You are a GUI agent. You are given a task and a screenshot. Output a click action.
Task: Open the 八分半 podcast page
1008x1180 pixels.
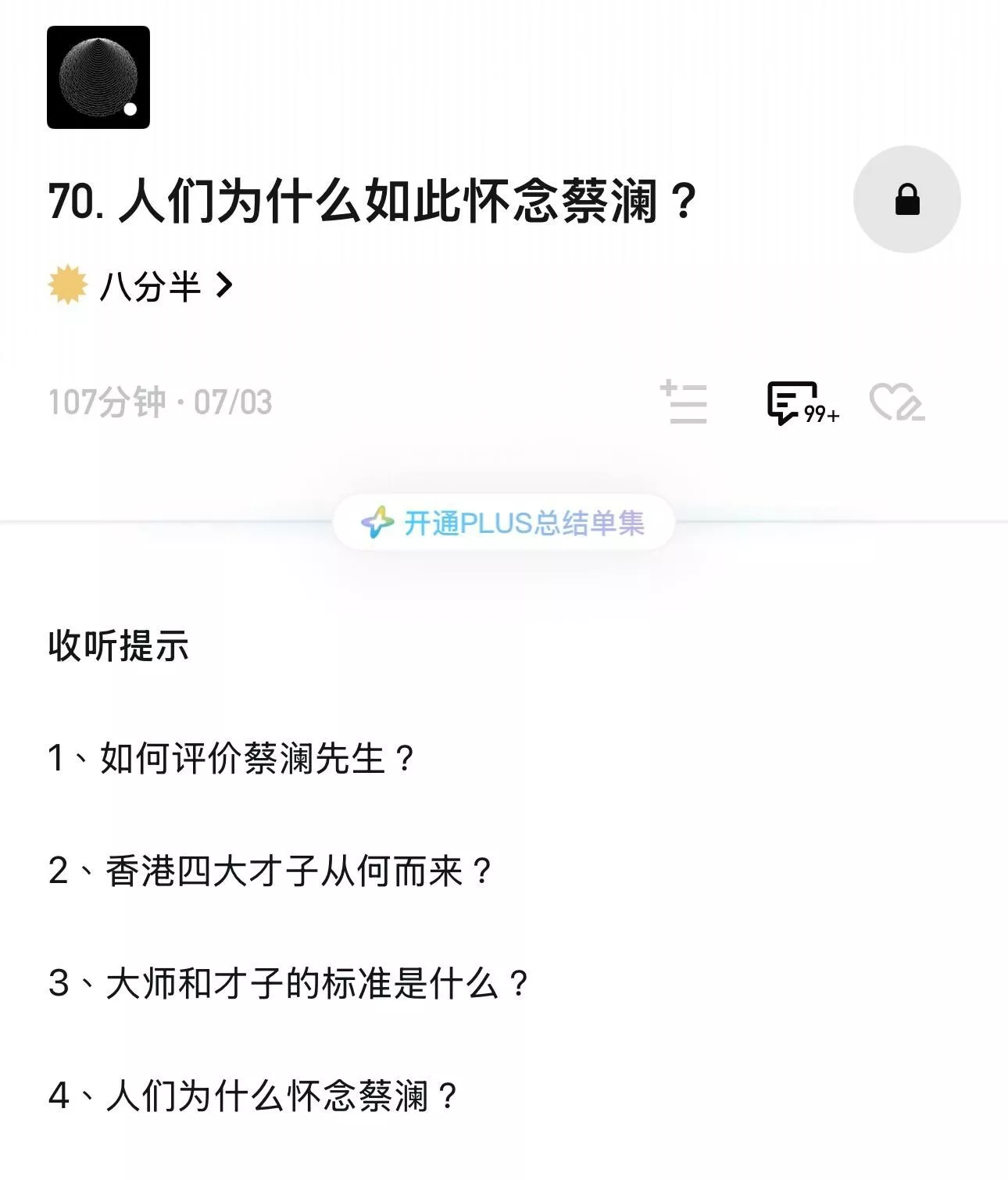pyautogui.click(x=148, y=285)
